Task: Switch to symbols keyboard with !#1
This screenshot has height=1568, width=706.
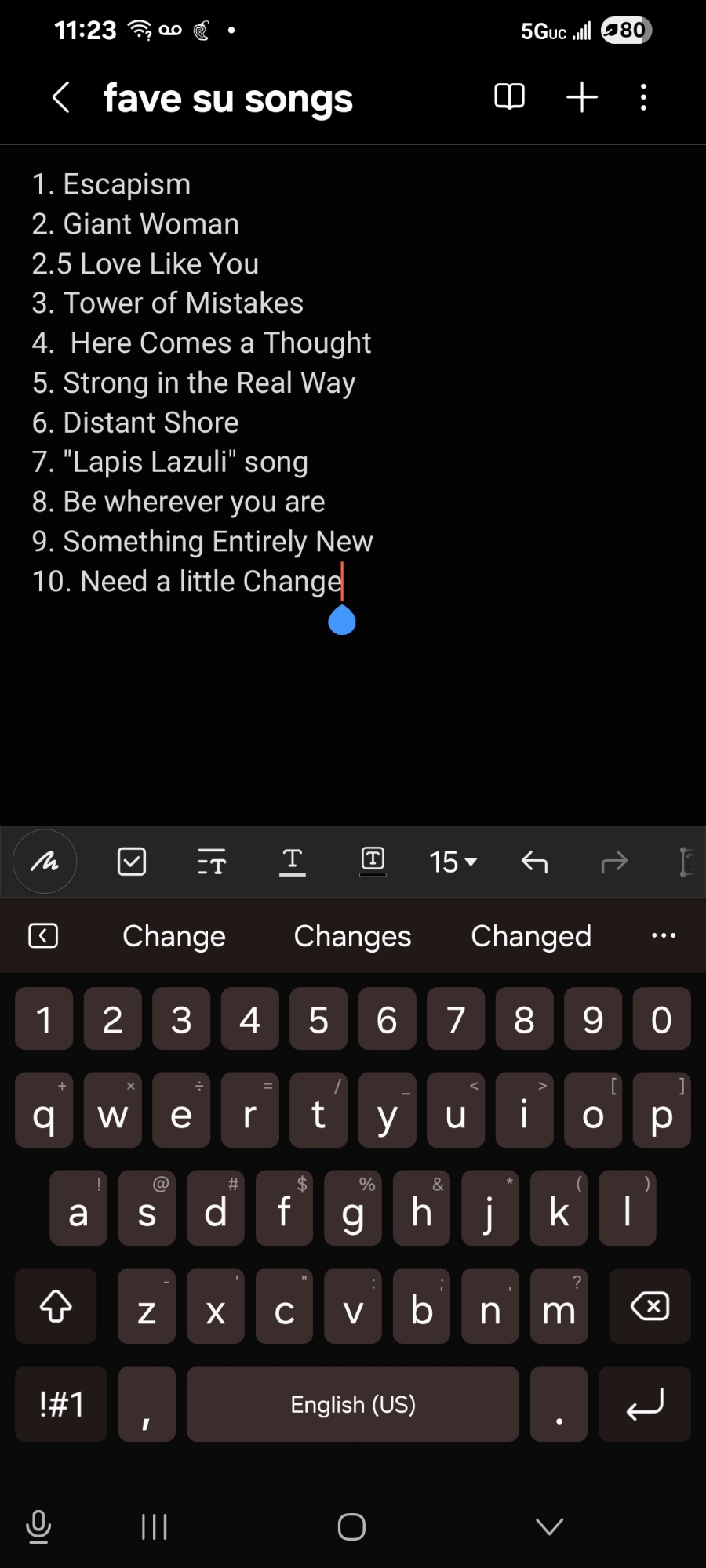Action: [x=61, y=1404]
